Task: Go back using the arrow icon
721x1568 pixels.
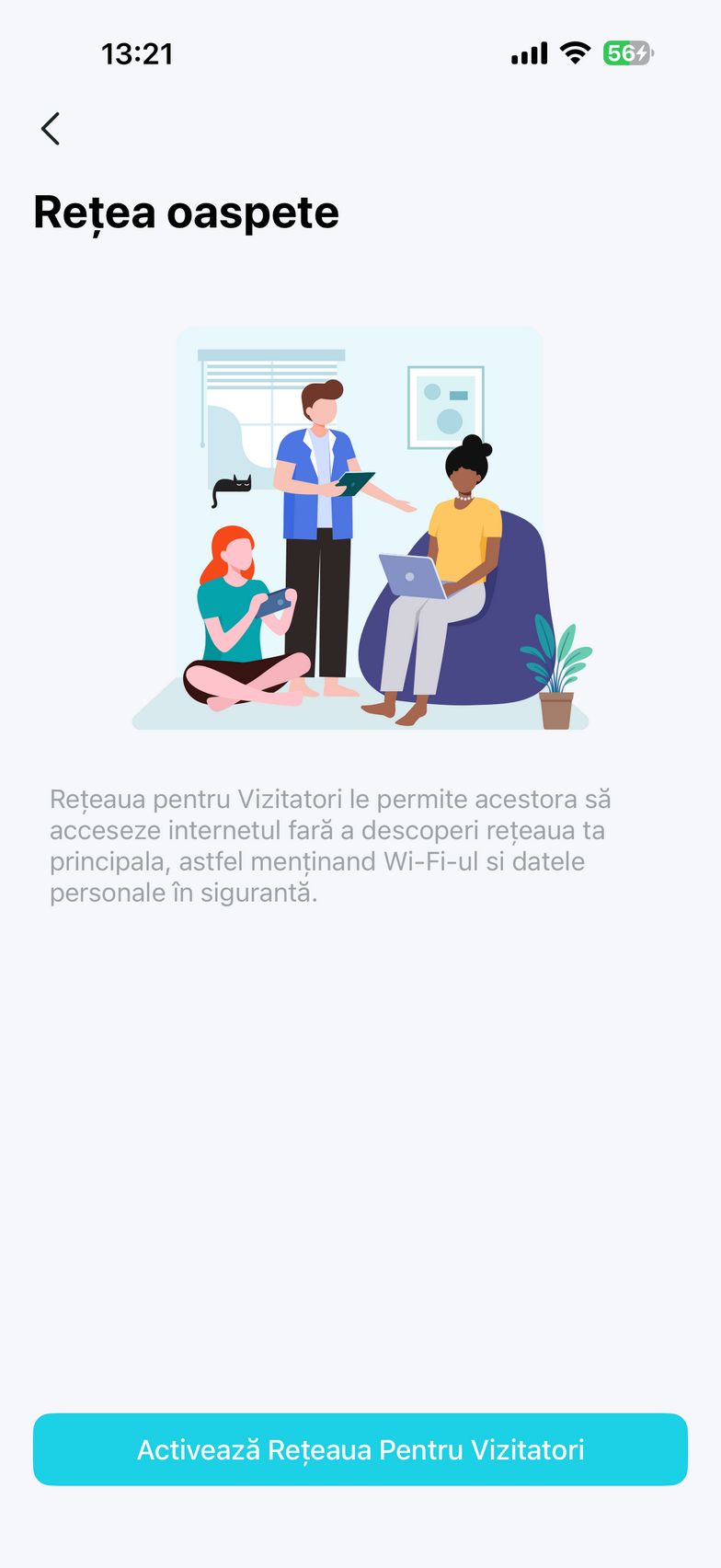Action: (51, 129)
